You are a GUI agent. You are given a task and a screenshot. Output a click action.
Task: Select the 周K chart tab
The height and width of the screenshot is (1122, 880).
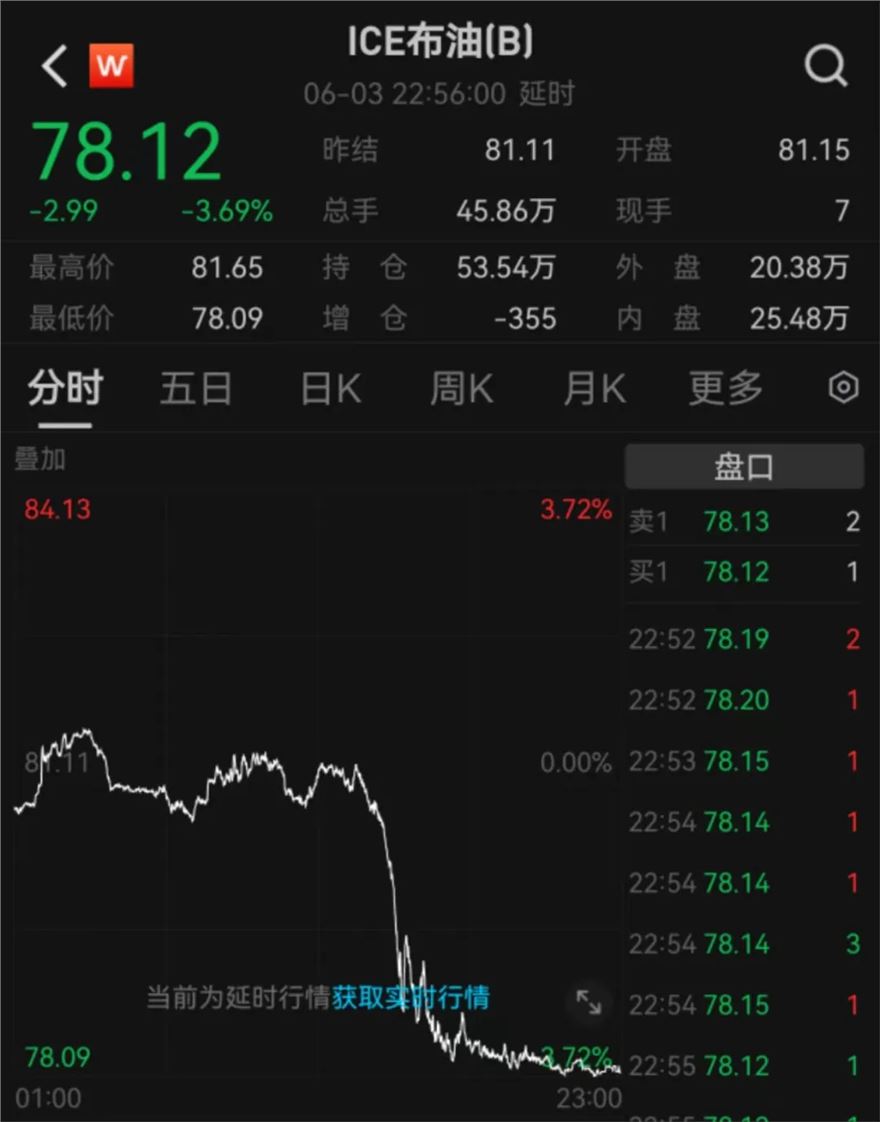click(462, 389)
